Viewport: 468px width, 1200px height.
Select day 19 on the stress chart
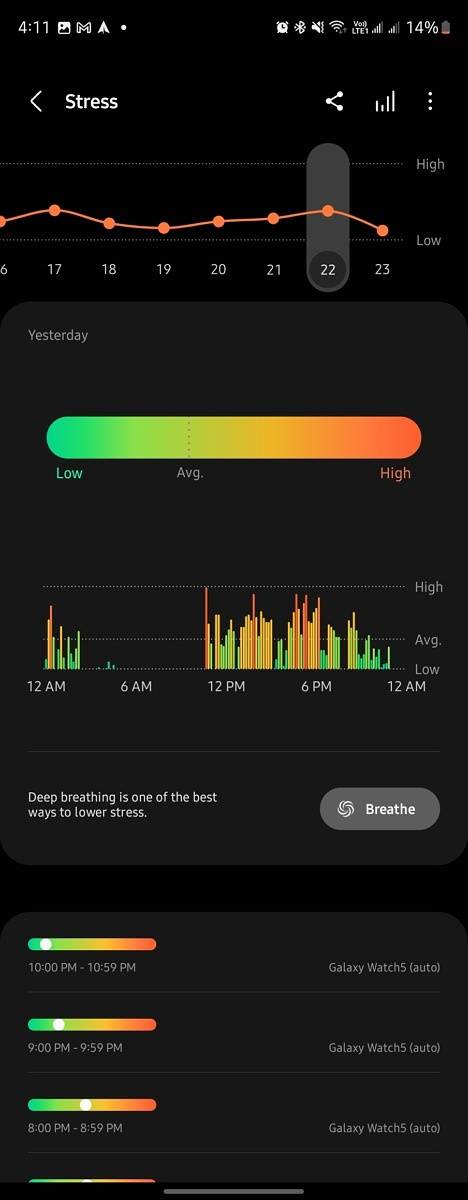164,269
